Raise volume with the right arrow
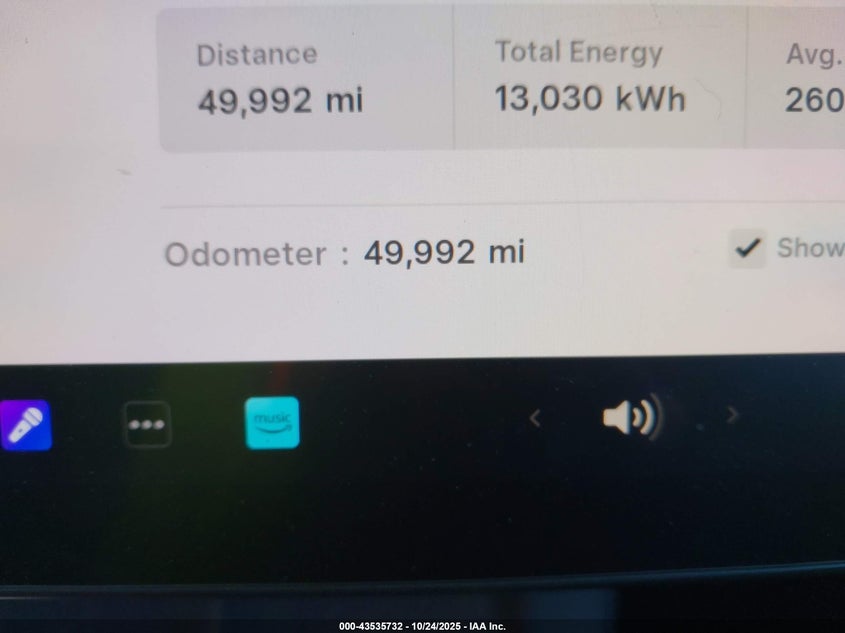845x633 pixels. [x=732, y=415]
